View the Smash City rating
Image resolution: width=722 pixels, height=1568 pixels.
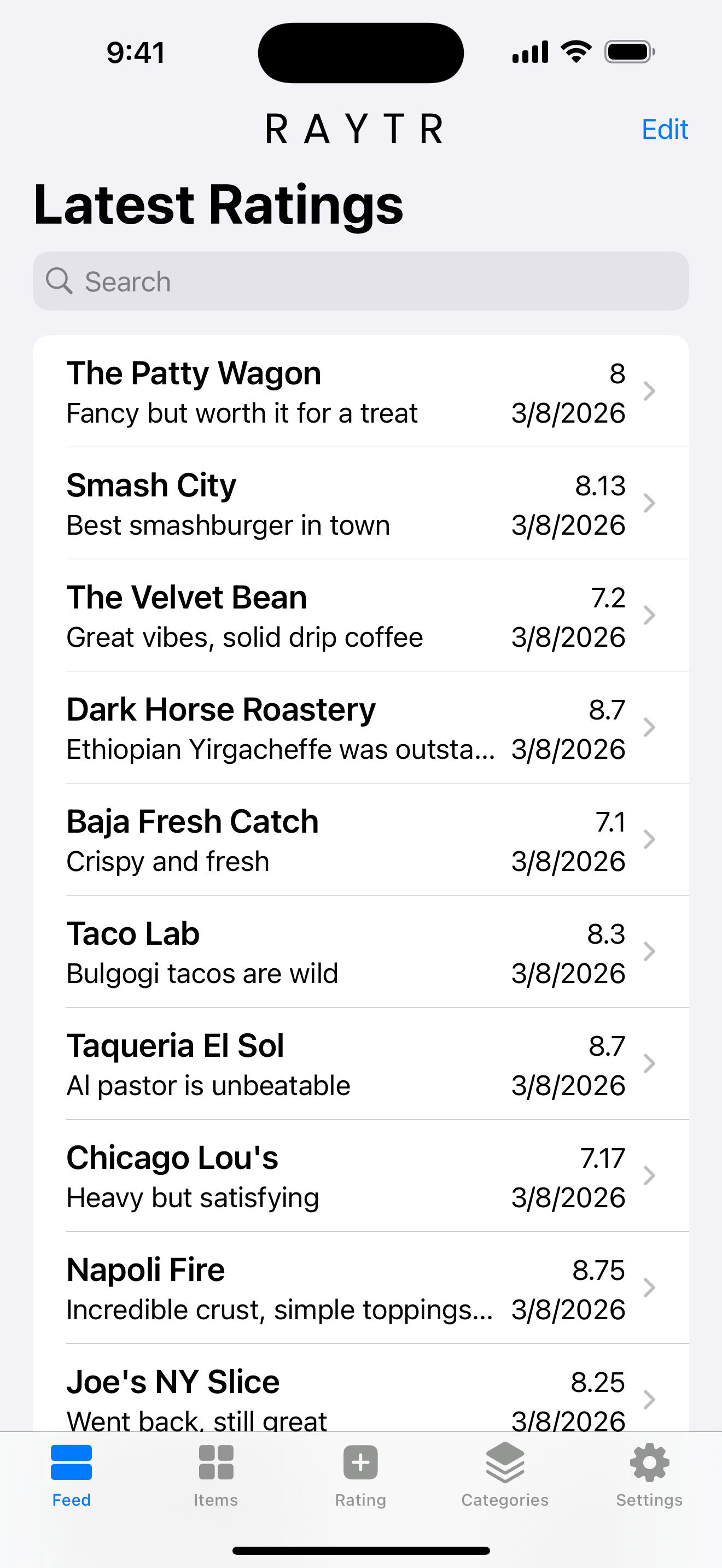[360, 504]
